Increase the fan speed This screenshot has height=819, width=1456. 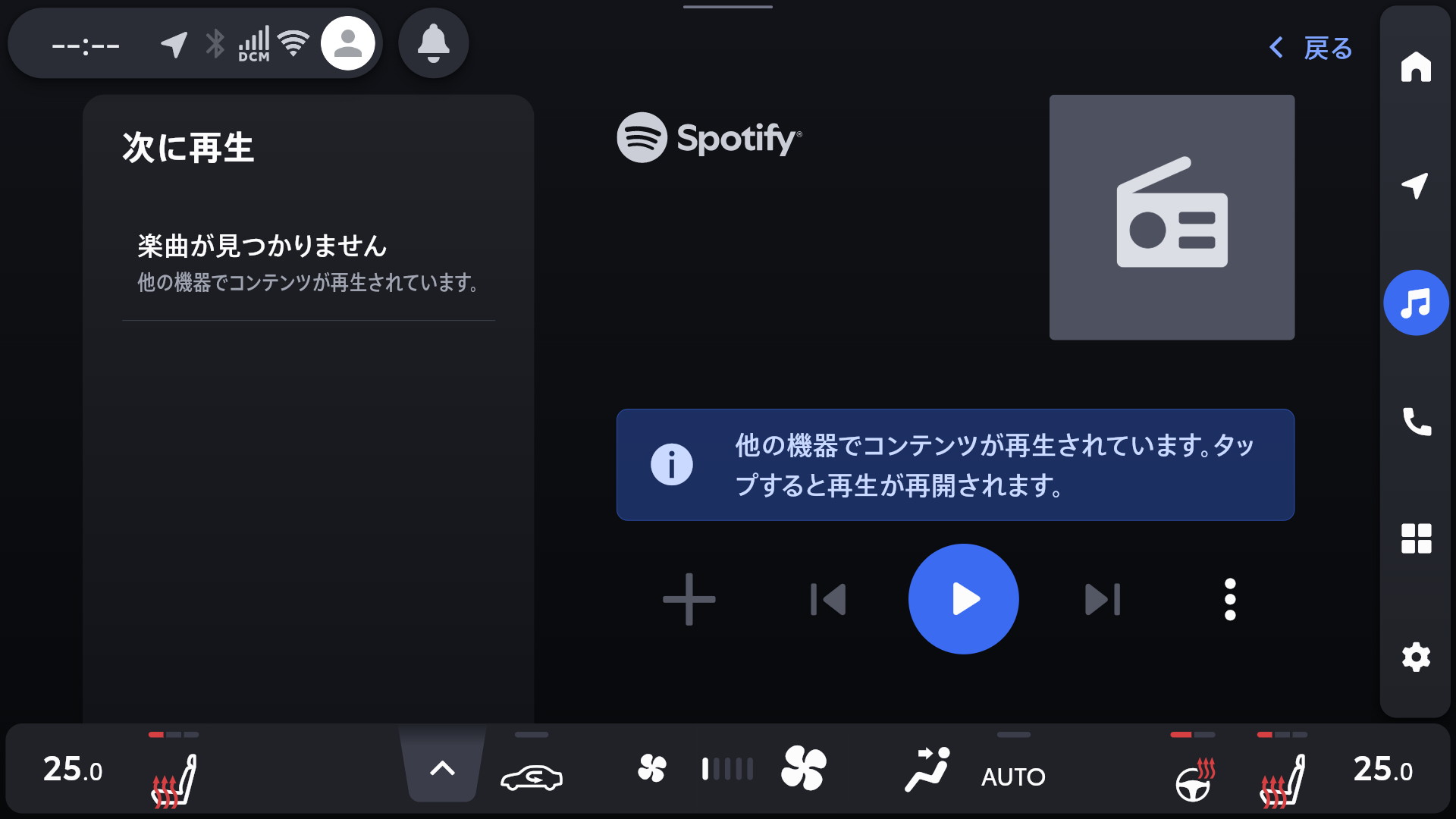coord(803,768)
